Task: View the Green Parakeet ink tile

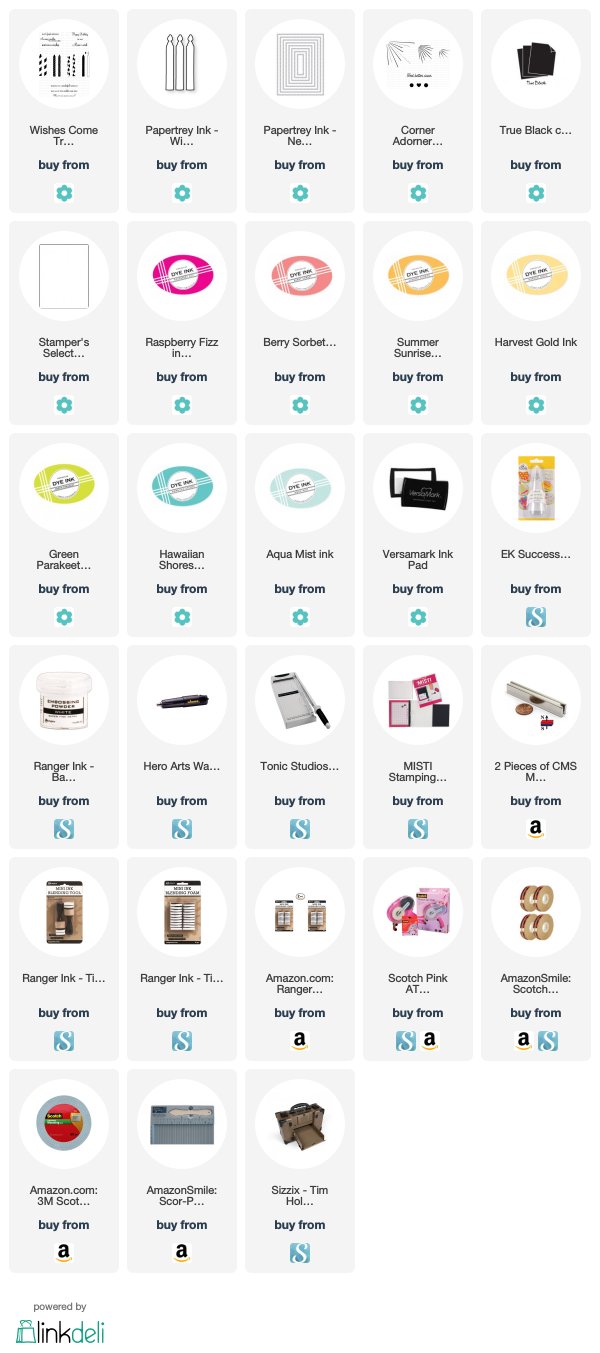Action: [x=64, y=535]
